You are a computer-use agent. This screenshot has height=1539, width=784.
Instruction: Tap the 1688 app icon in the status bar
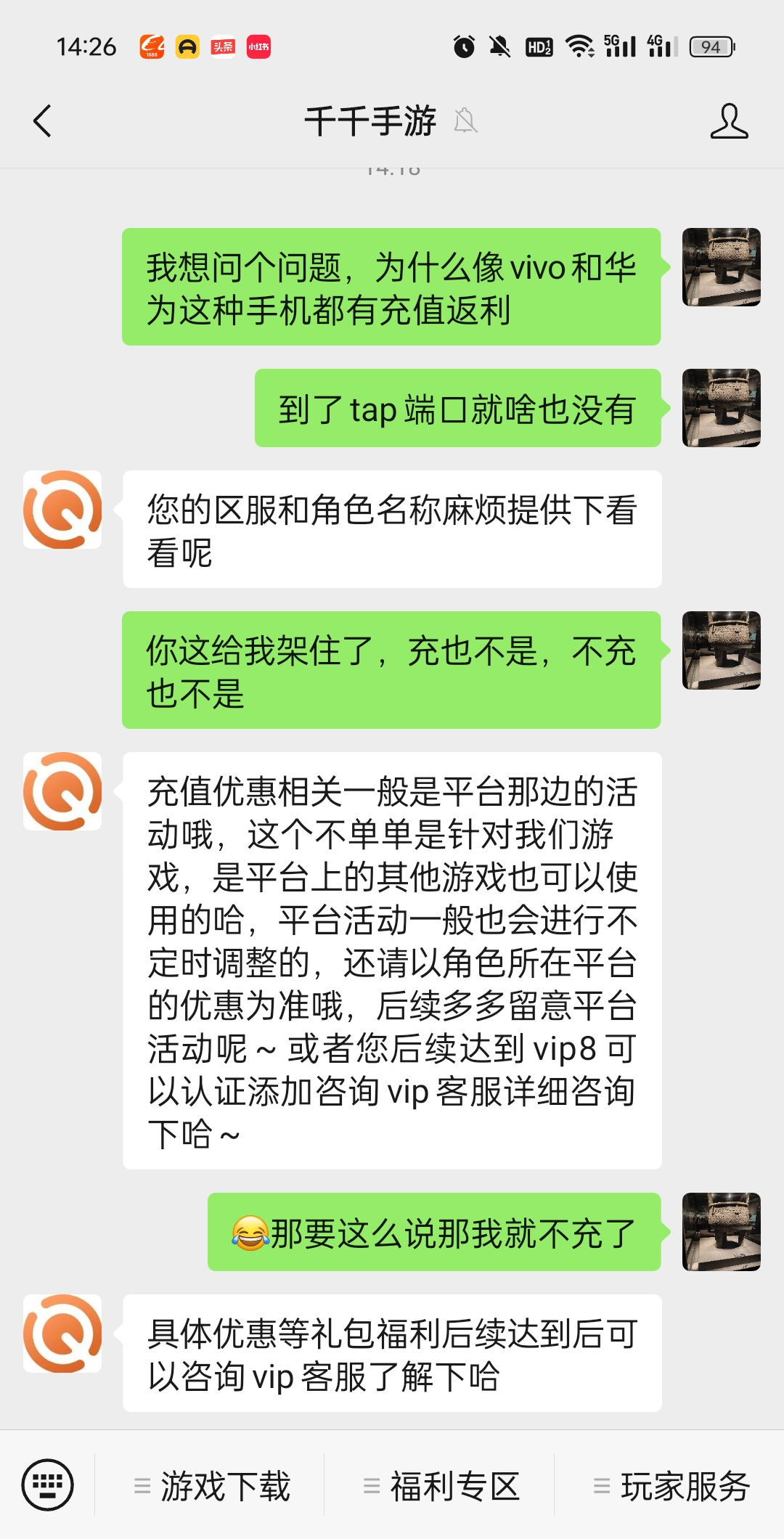tap(151, 46)
